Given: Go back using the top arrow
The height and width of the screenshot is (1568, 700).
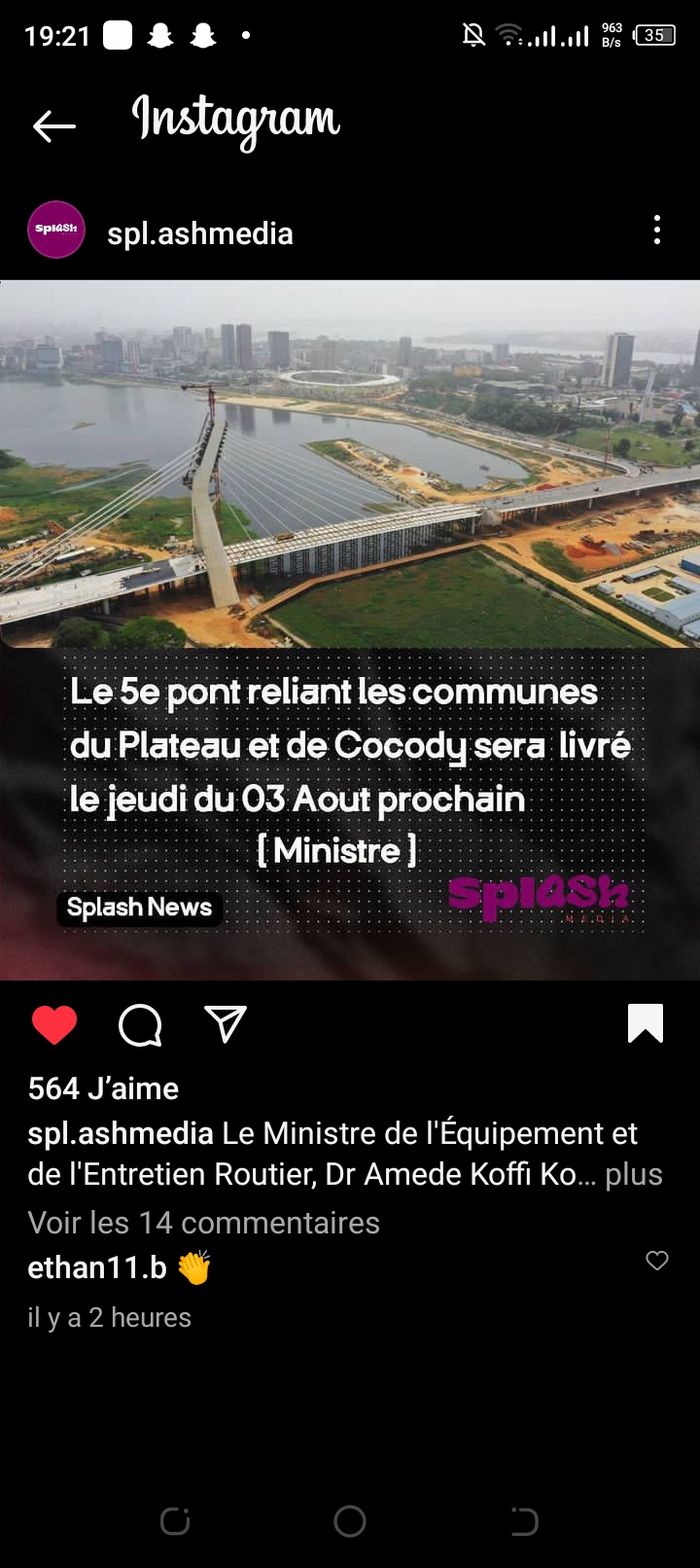Looking at the screenshot, I should tap(53, 125).
